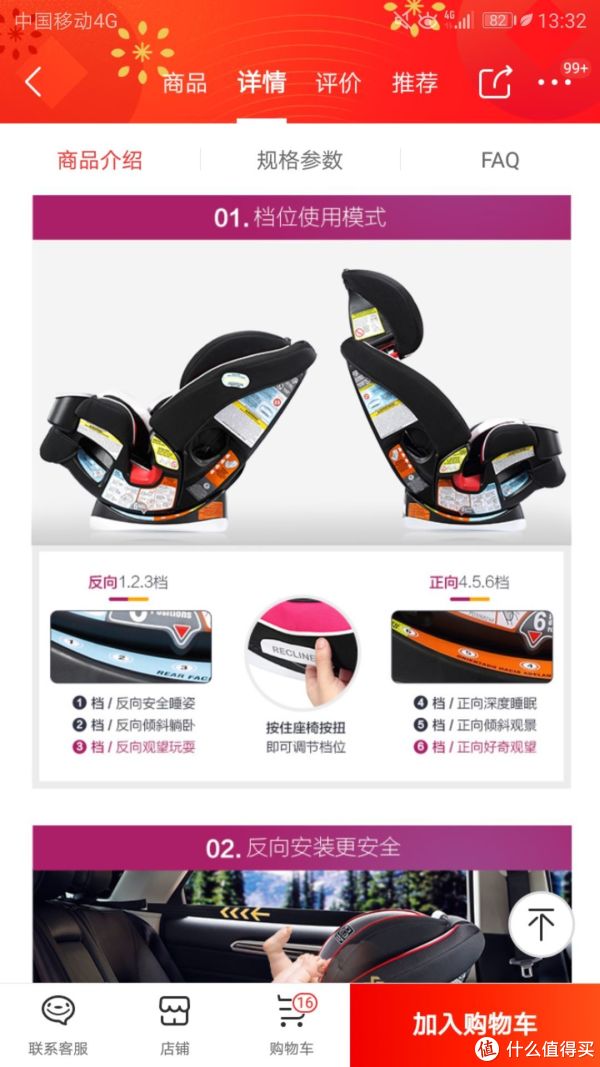View the 规格参数 section
This screenshot has height=1067, width=600.
tap(300, 161)
